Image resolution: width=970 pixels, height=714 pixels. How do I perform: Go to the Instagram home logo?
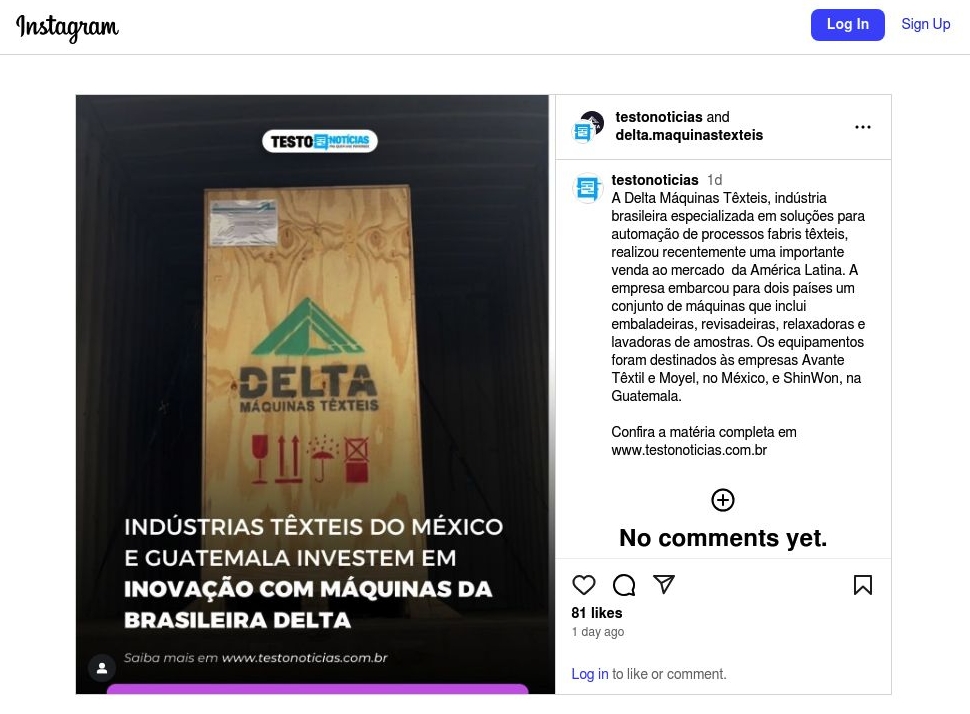pos(68,28)
